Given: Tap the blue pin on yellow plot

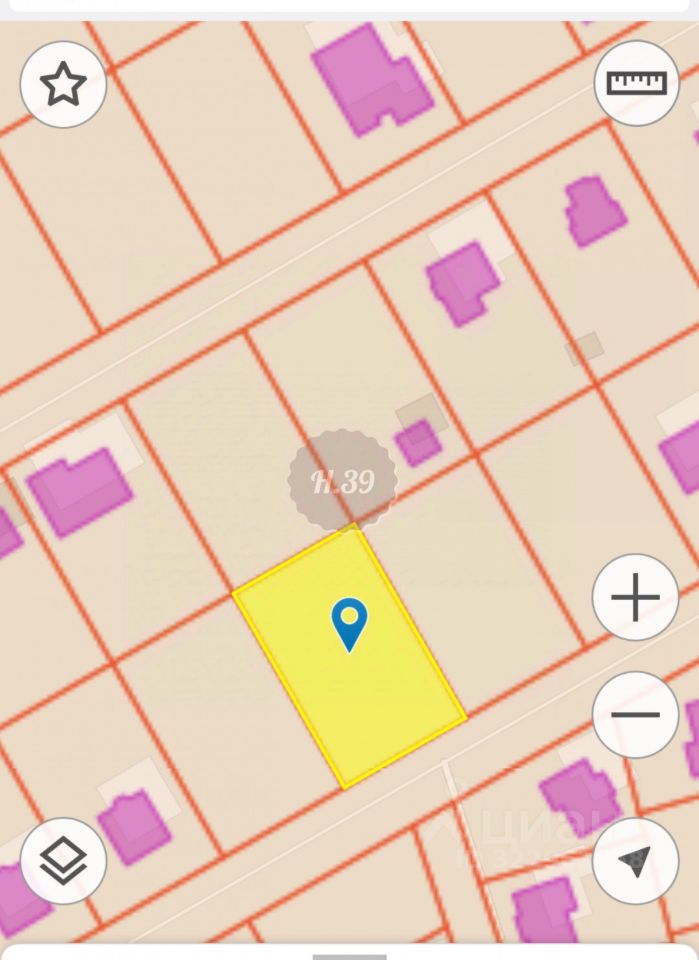Looking at the screenshot, I should click(349, 623).
